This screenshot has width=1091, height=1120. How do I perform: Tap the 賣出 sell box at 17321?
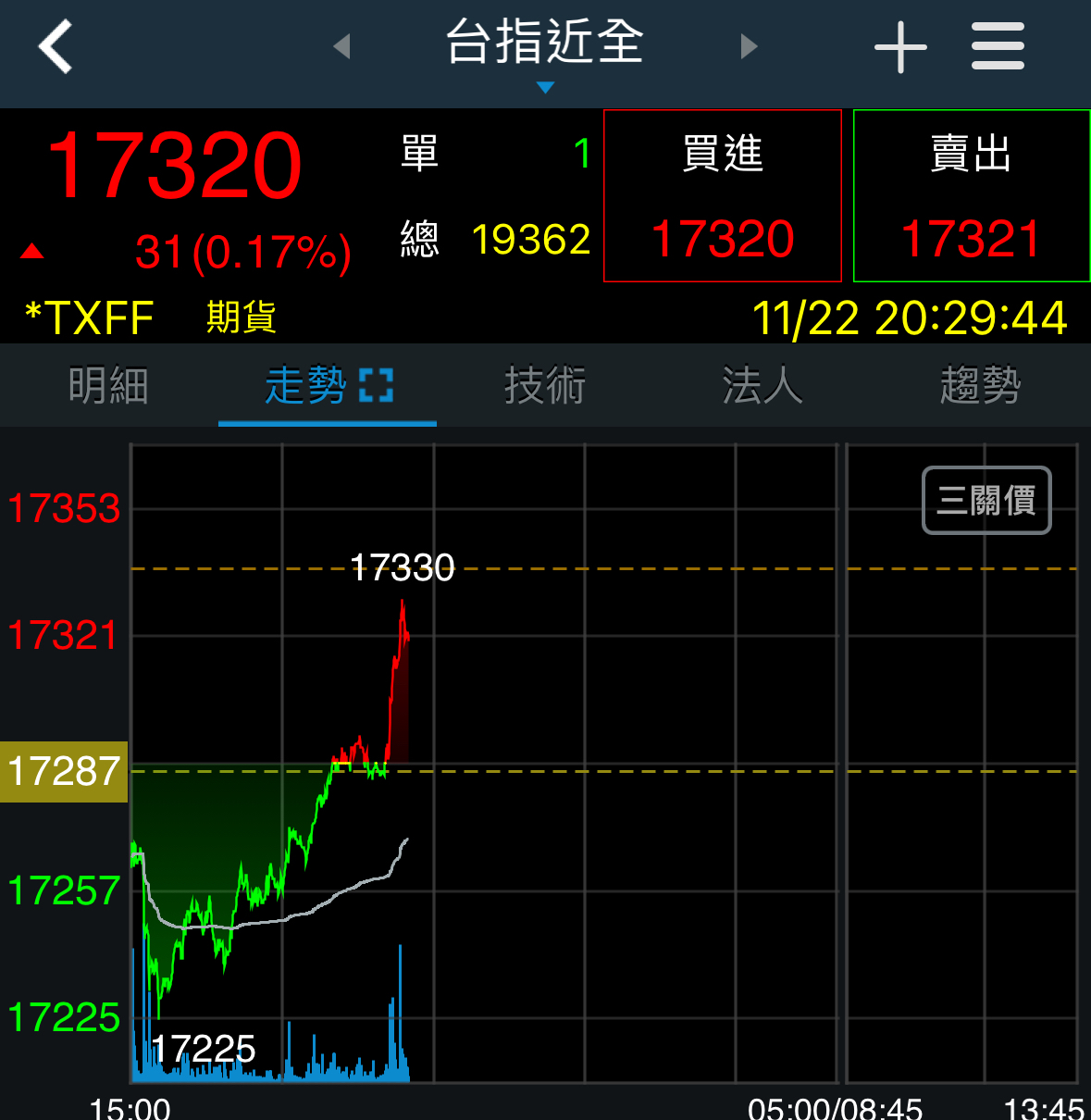click(971, 195)
